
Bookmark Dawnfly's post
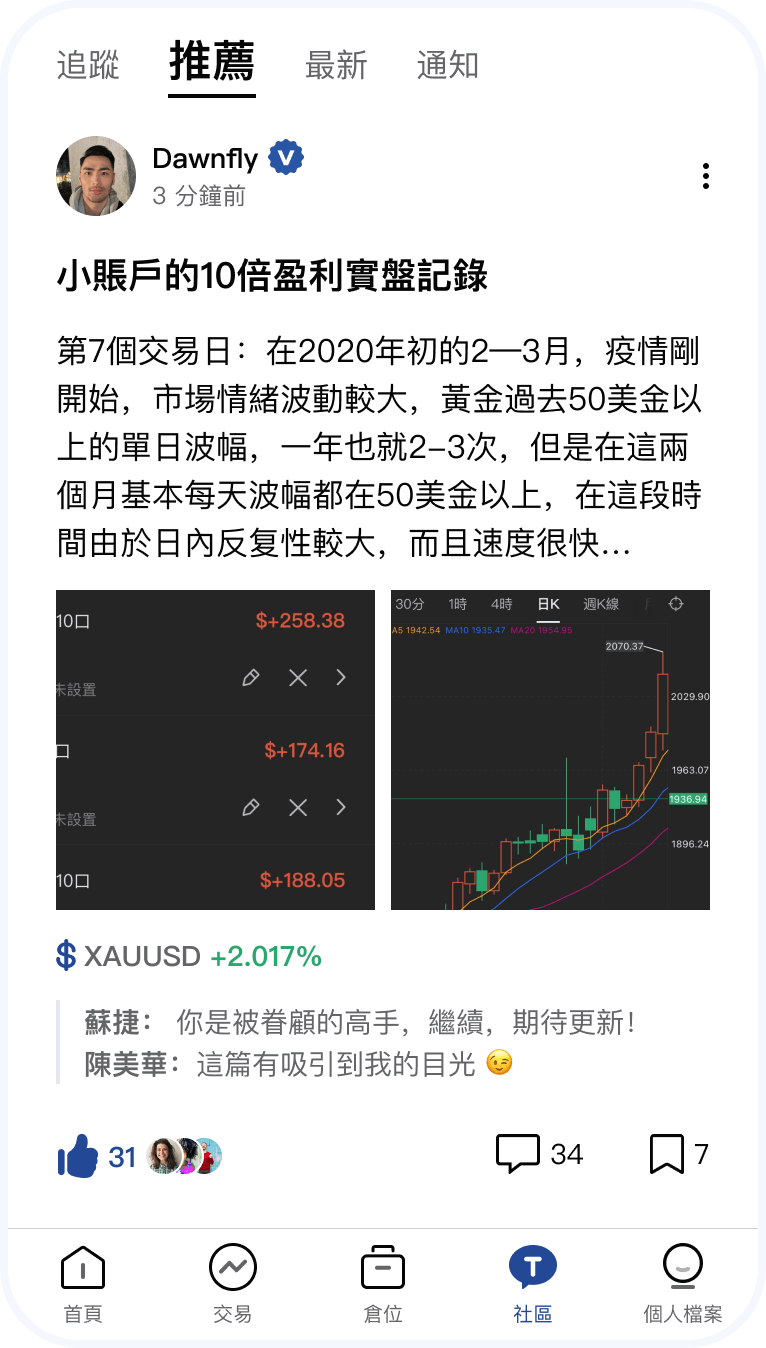(666, 1154)
